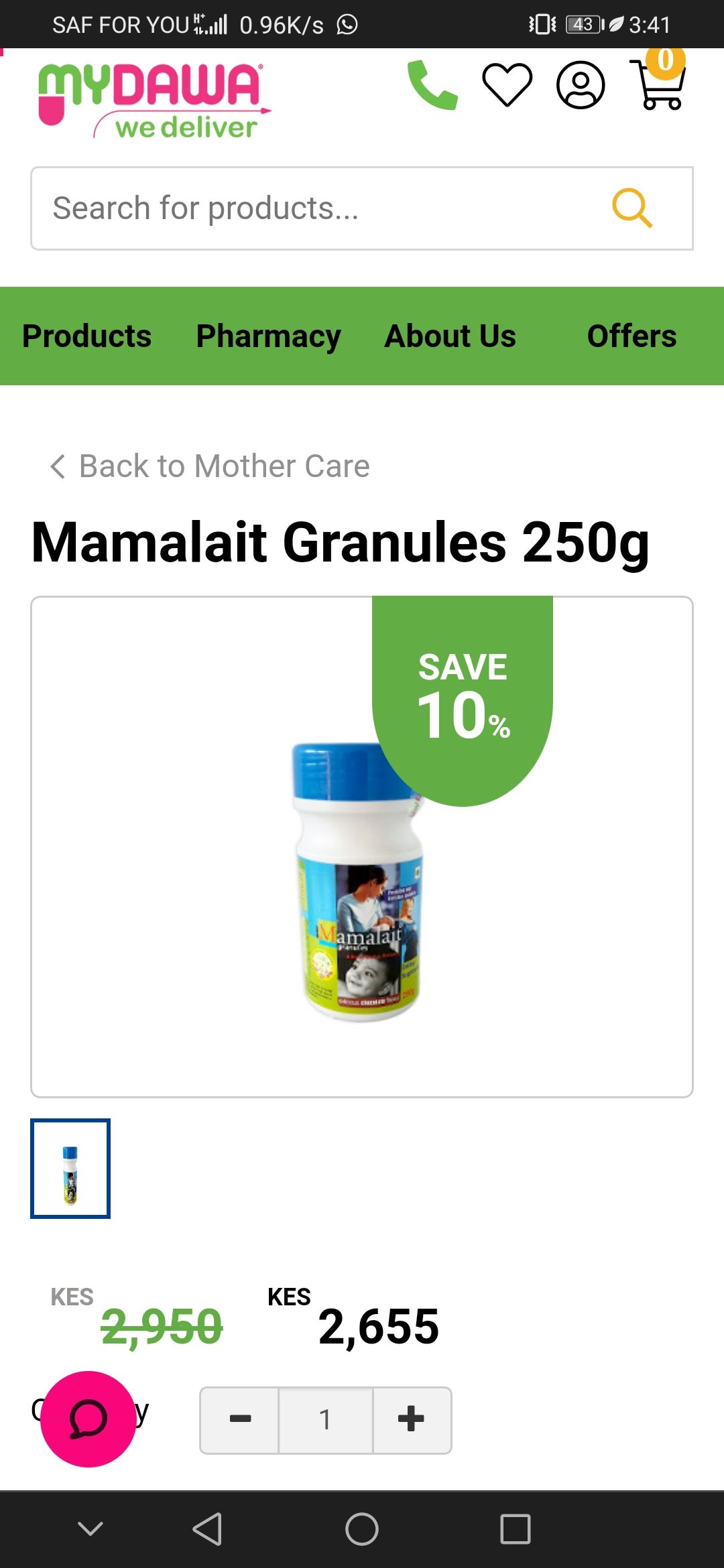Tap the system back button

click(207, 1529)
